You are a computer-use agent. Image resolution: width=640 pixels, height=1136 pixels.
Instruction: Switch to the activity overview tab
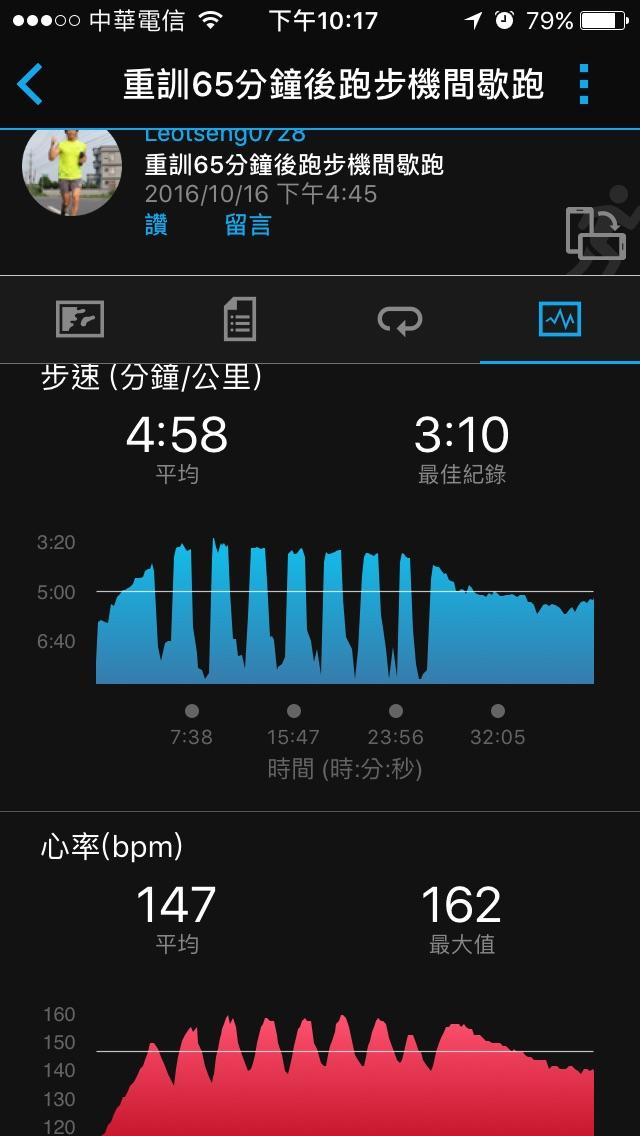point(80,320)
